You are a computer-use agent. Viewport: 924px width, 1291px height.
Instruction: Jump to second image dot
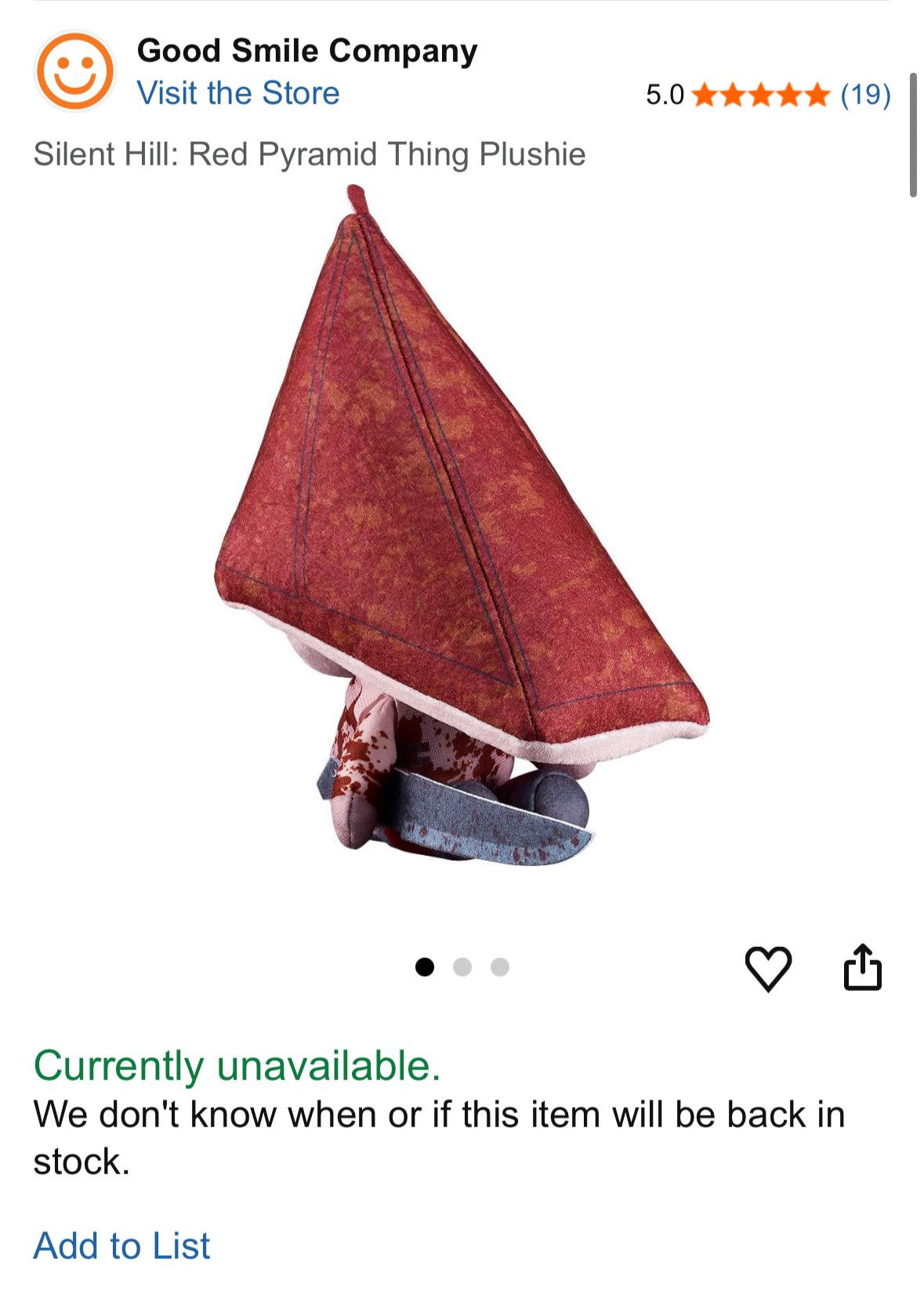(x=462, y=967)
